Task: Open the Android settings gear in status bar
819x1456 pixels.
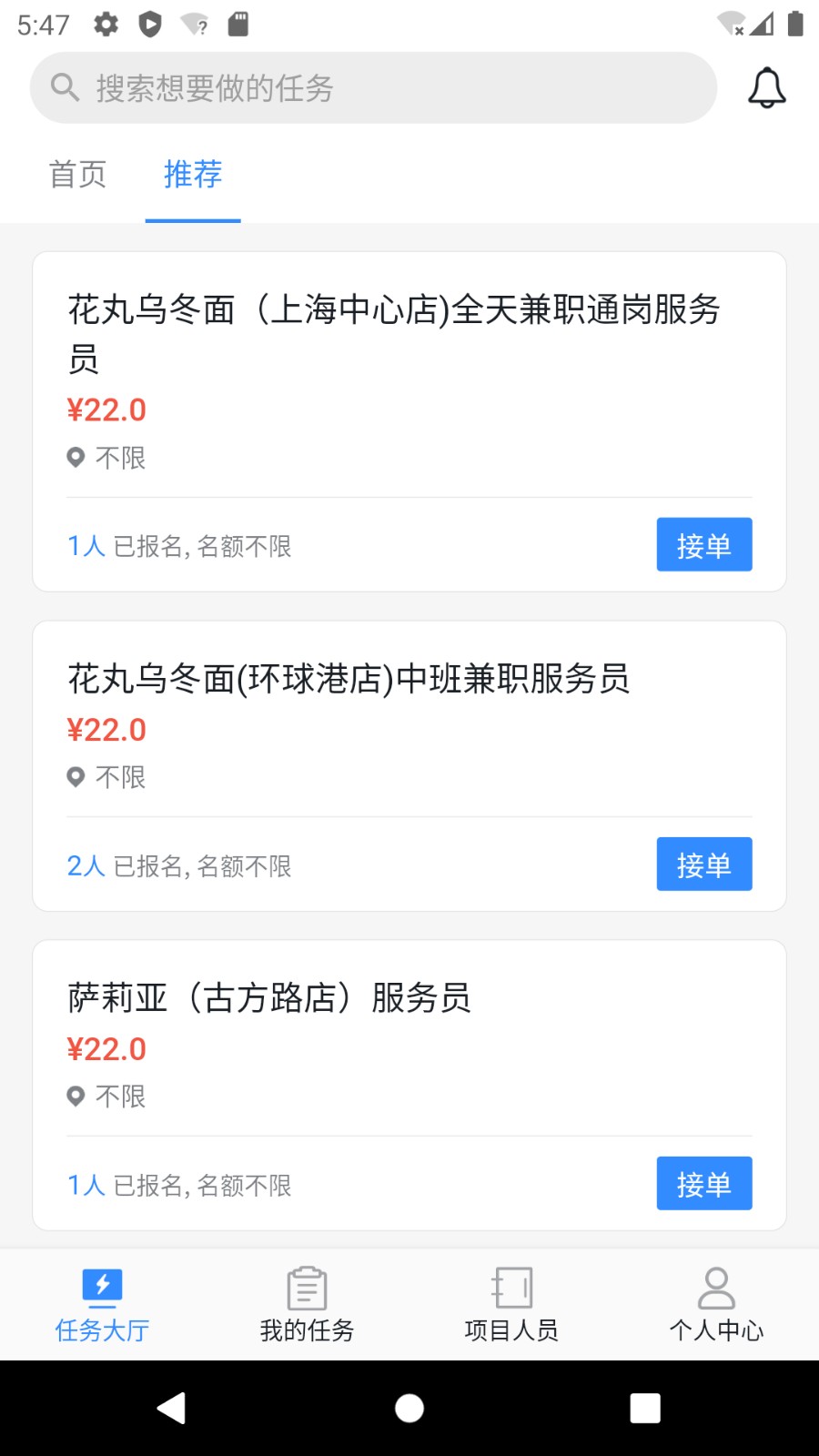Action: [105, 24]
